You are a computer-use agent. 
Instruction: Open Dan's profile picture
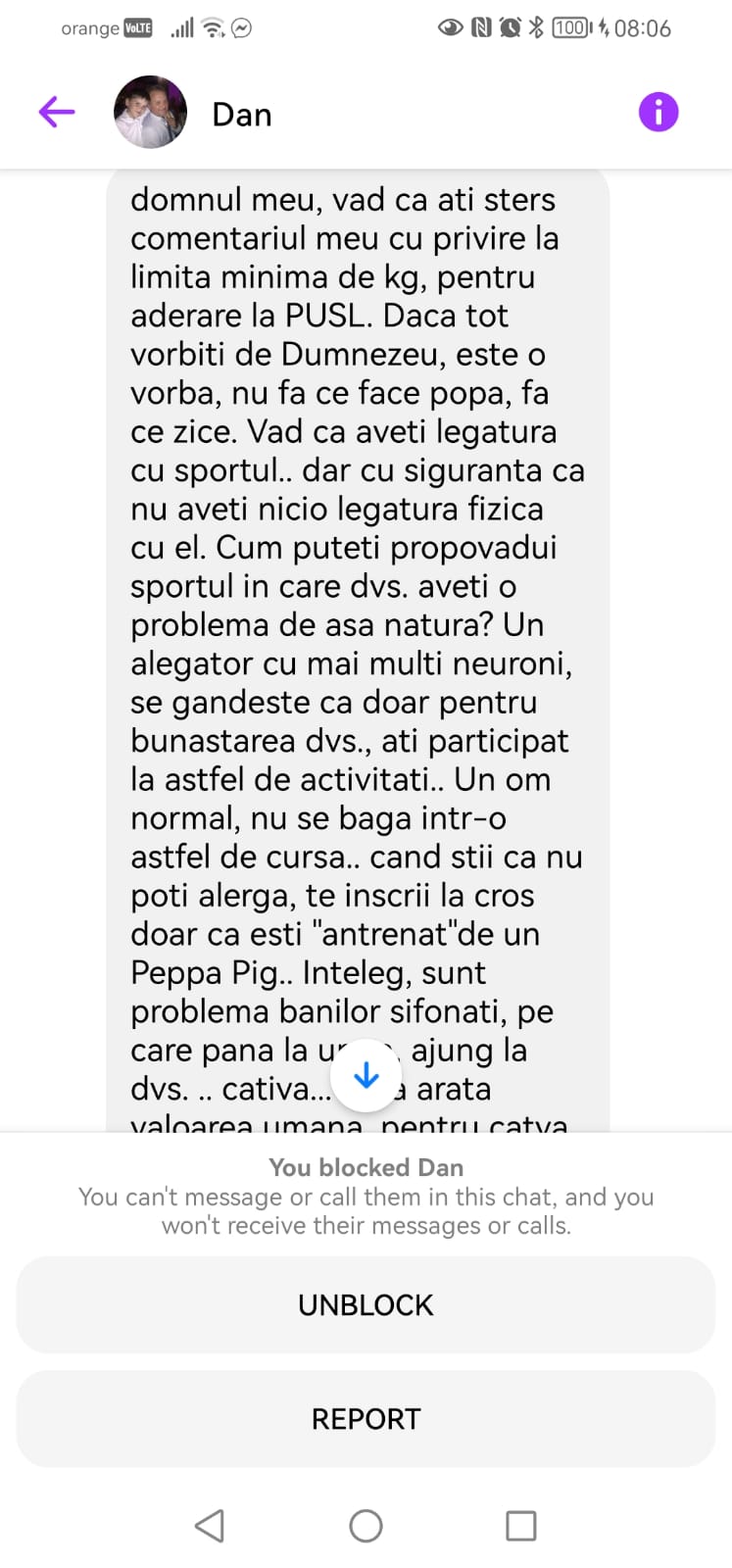tap(150, 112)
